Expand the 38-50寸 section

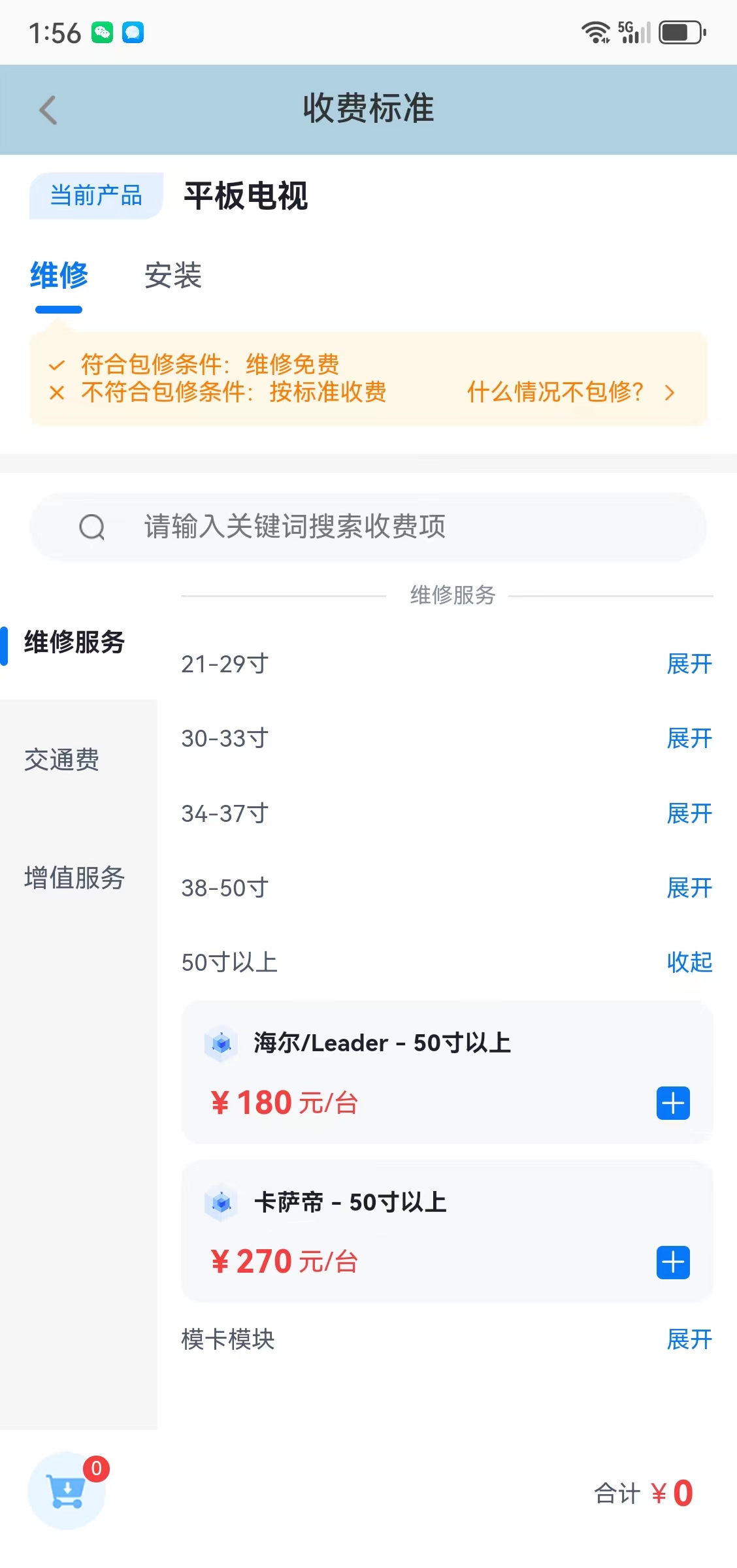click(x=689, y=888)
